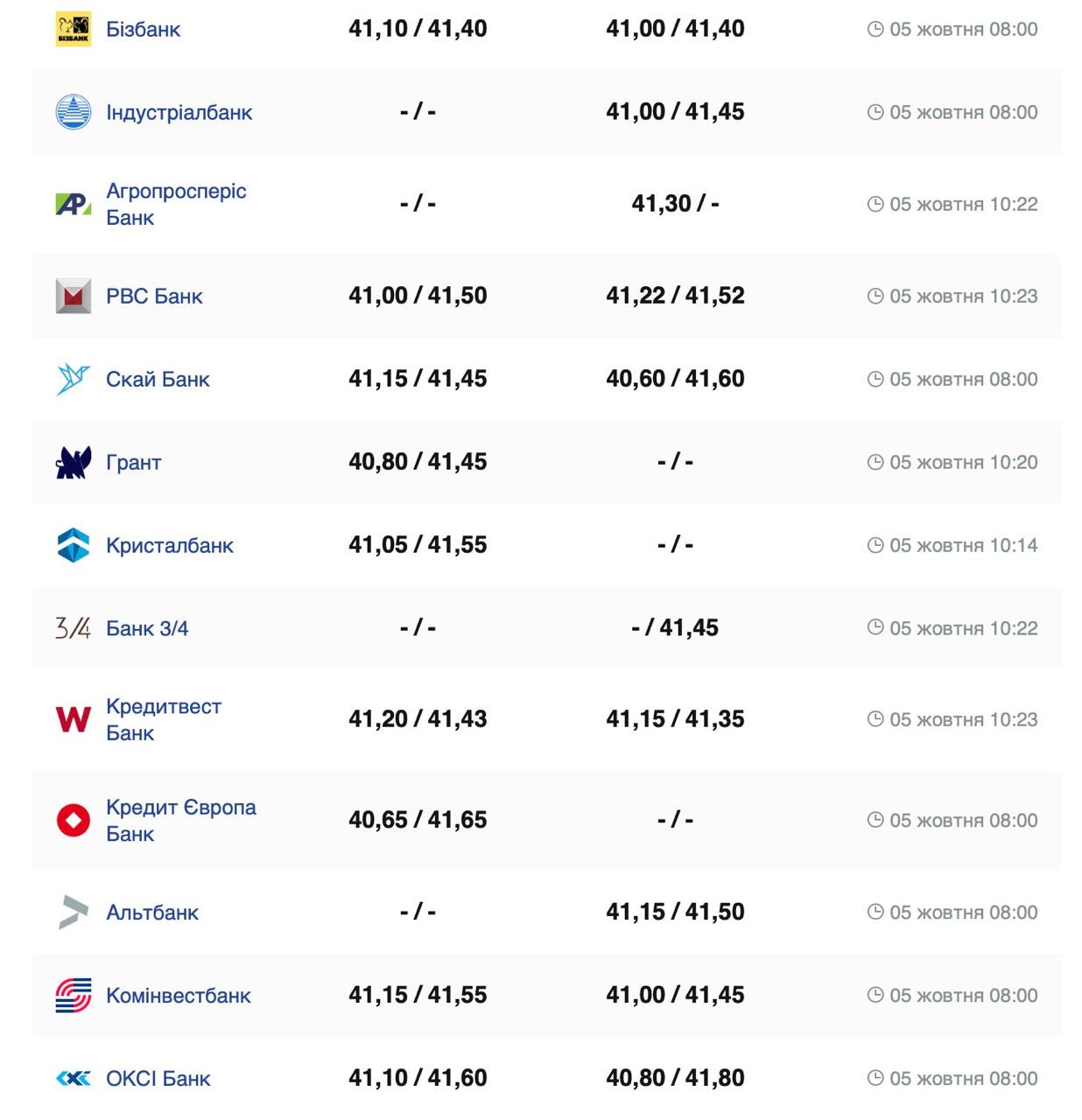Open Індустріалбанк bank page
Image resolution: width=1082 pixels, height=1120 pixels.
[179, 112]
